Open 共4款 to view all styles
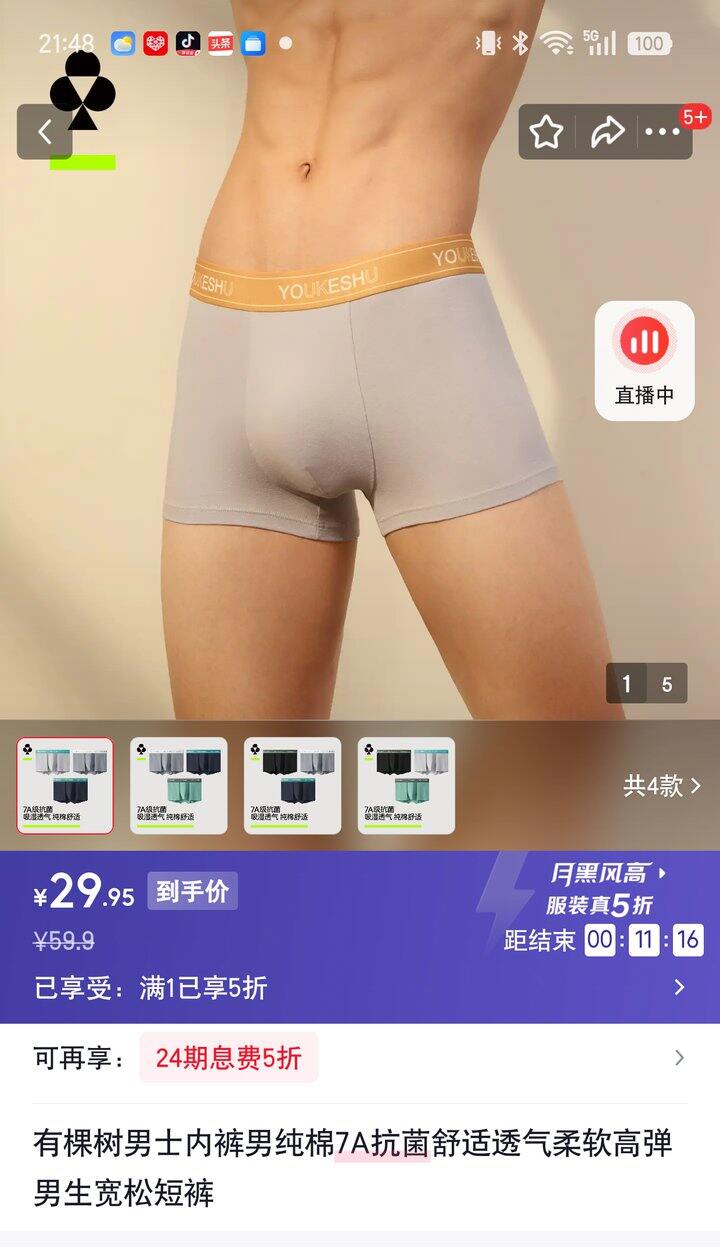 662,786
